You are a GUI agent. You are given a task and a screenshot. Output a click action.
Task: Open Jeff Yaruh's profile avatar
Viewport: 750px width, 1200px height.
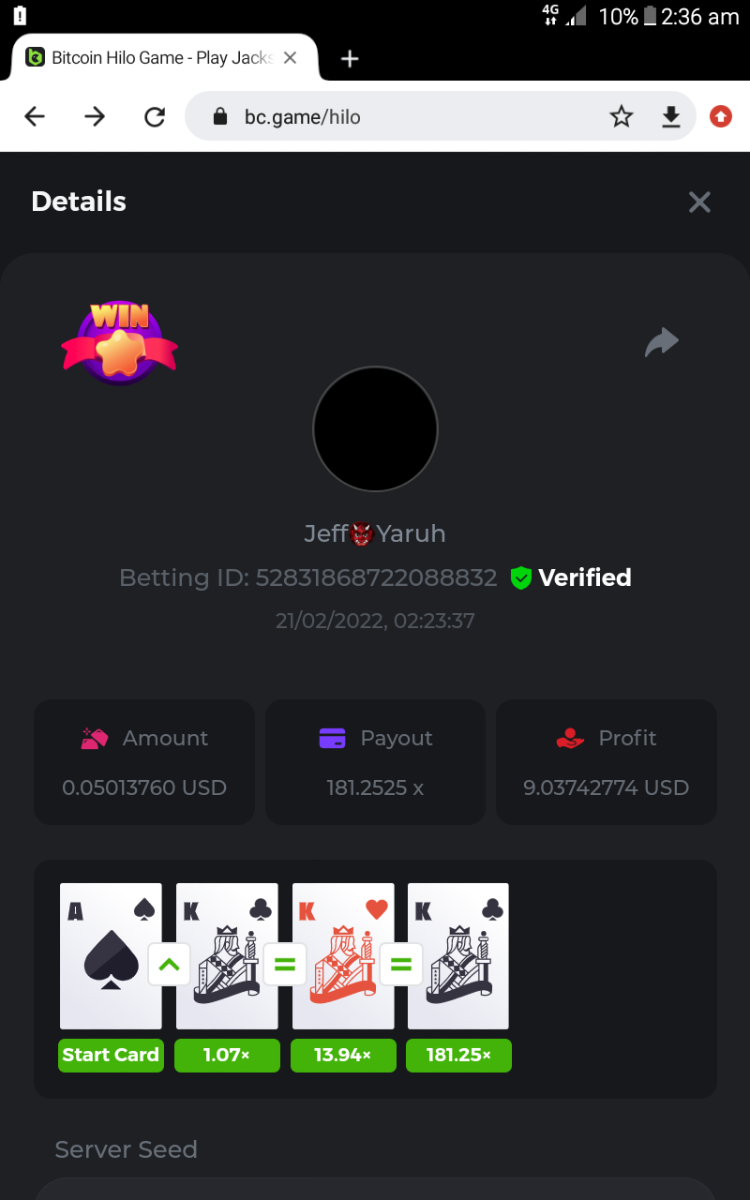[375, 429]
